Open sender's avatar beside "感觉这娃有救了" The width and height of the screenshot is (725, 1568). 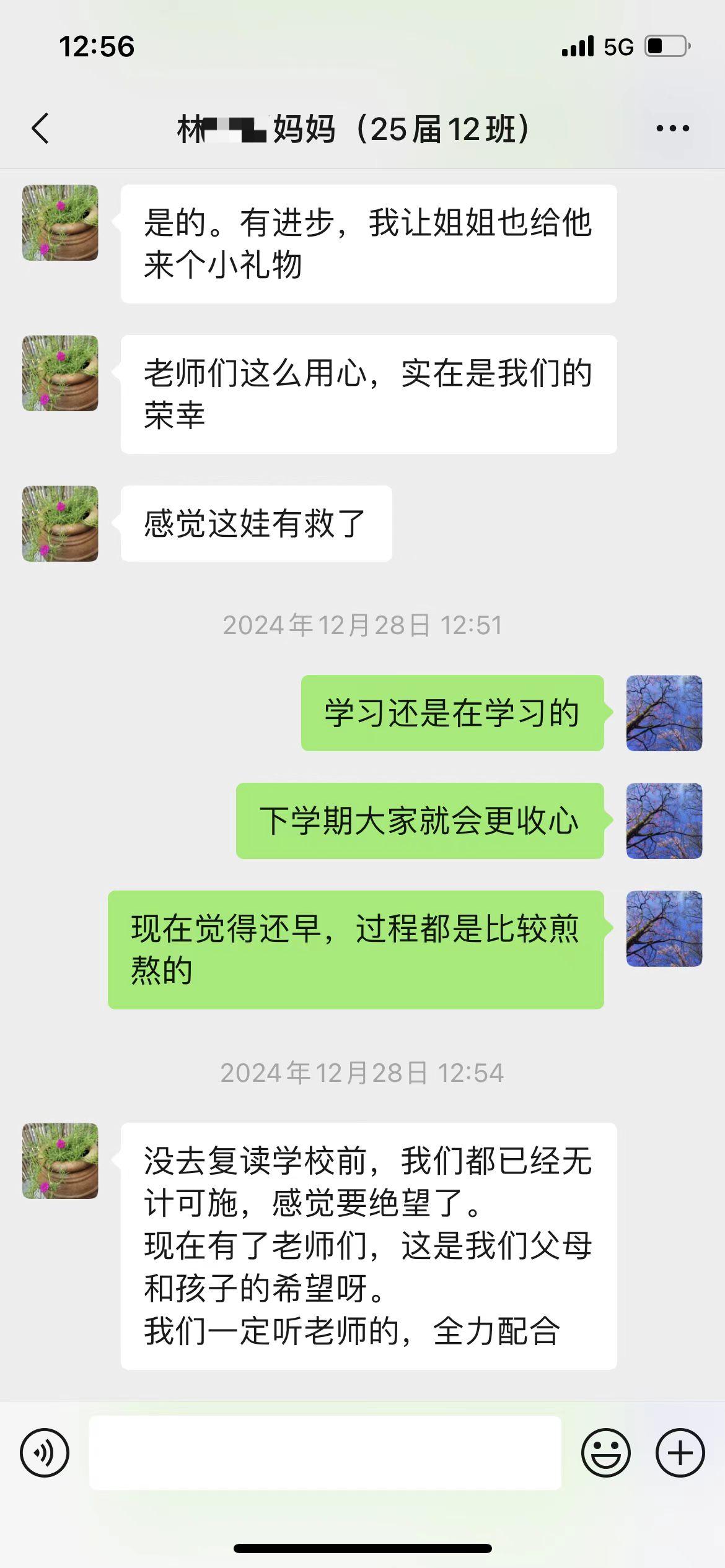point(60,524)
